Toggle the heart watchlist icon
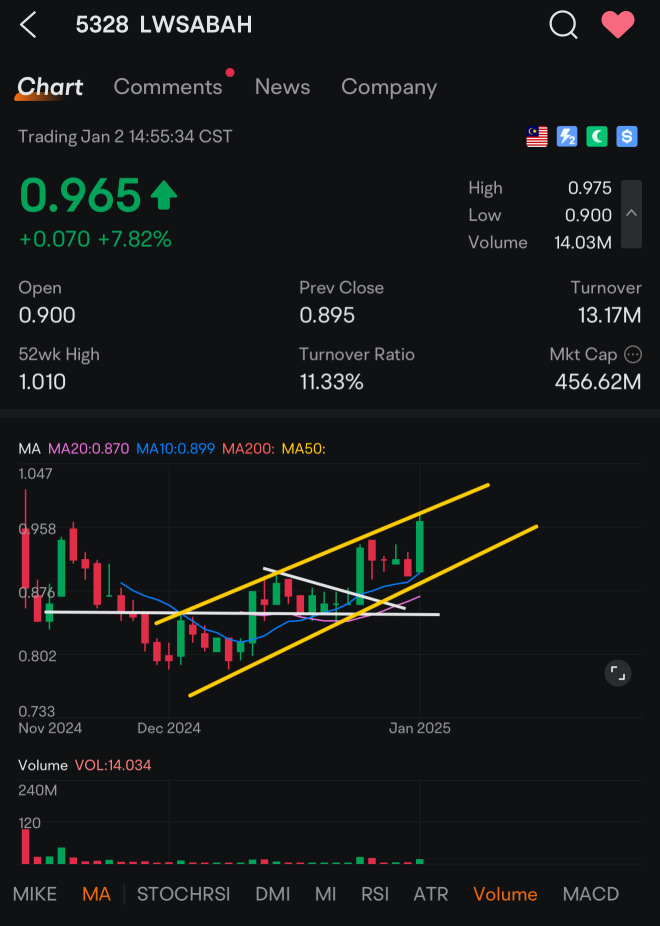Image resolution: width=660 pixels, height=926 pixels. [x=617, y=26]
